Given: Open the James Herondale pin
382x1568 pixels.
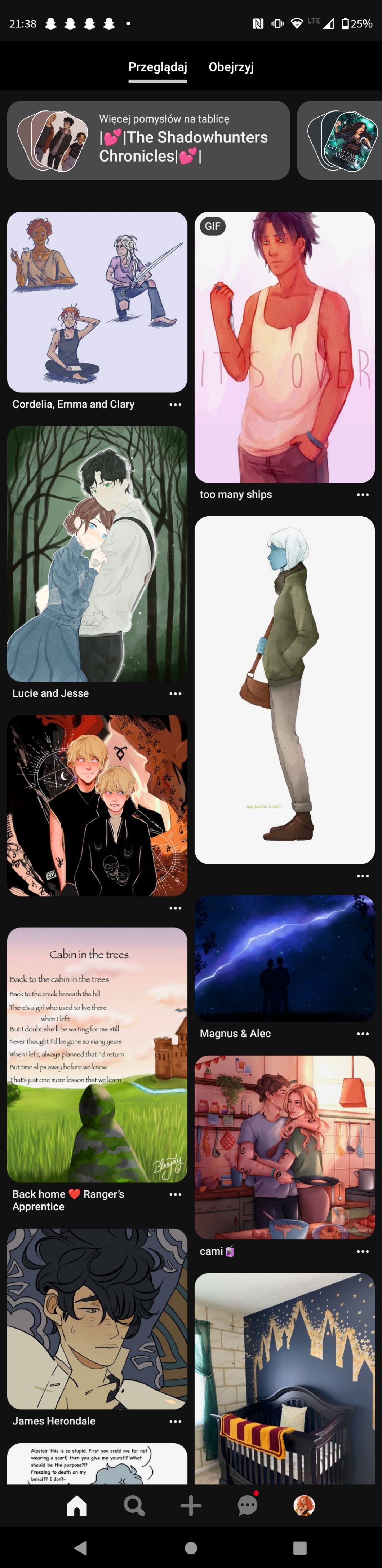Looking at the screenshot, I should 97,1318.
